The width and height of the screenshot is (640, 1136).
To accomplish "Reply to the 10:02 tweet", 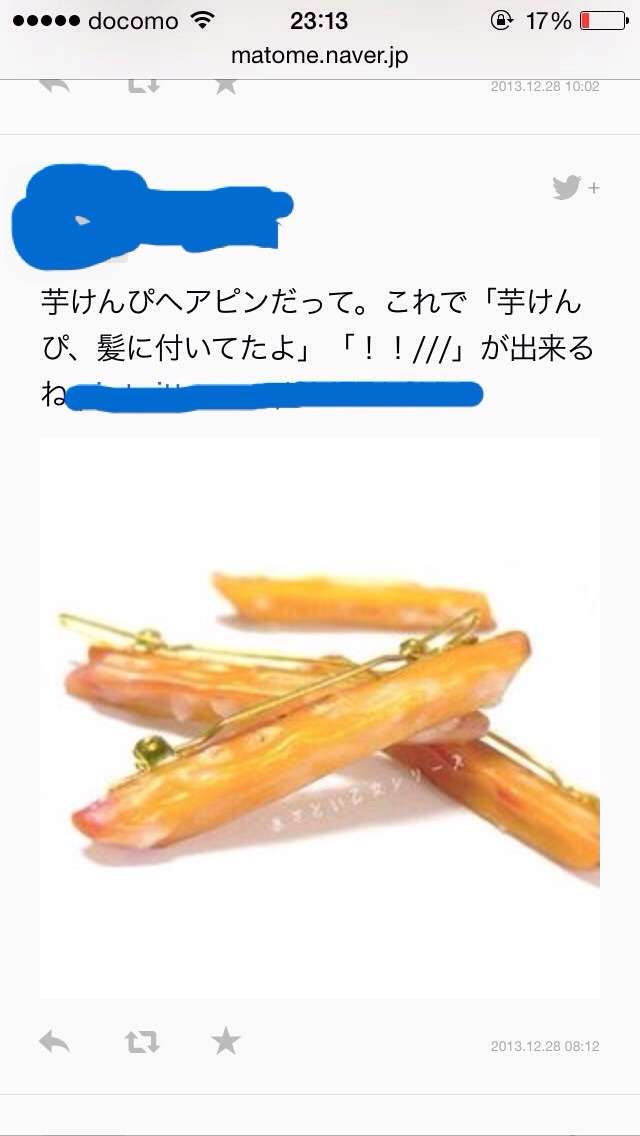I will point(55,86).
